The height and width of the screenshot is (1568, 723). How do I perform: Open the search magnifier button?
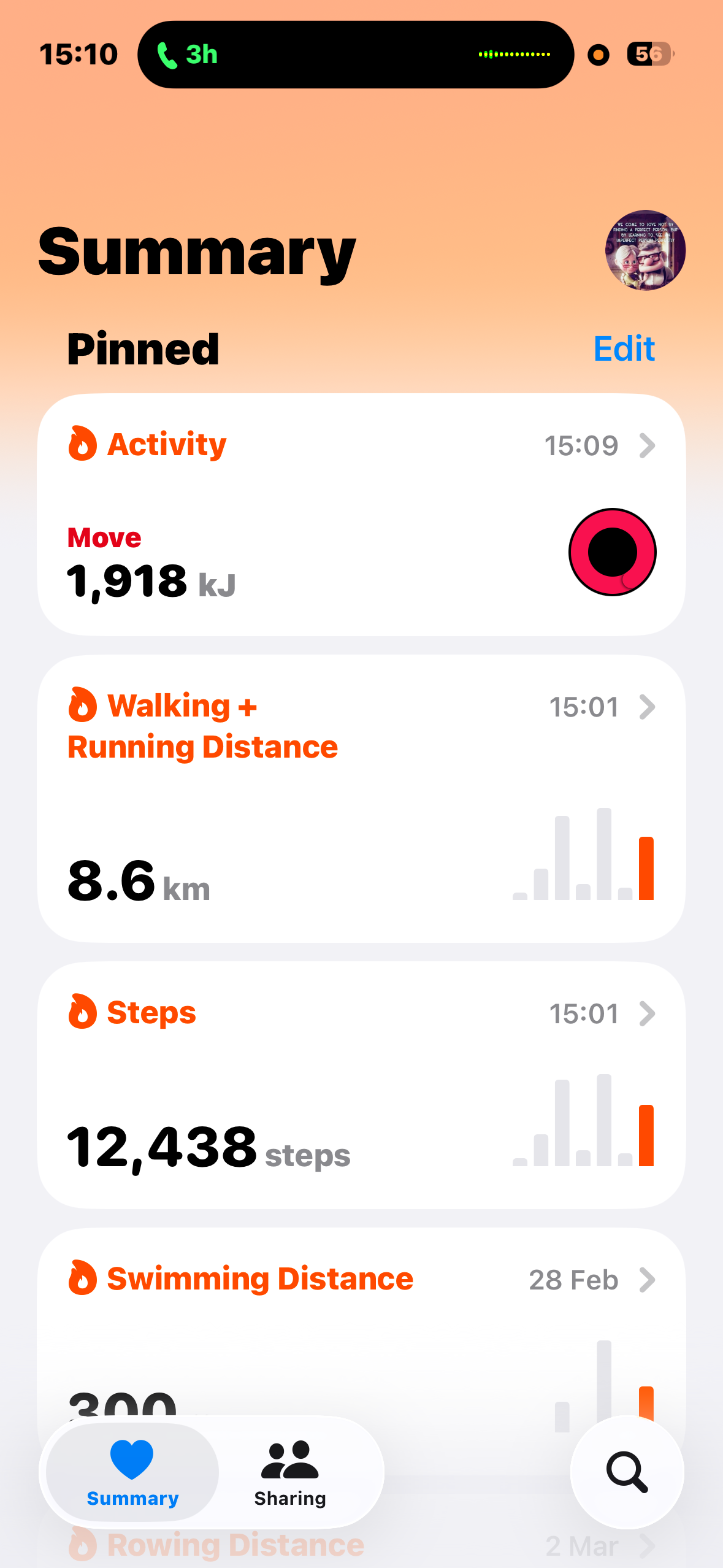coord(627,1472)
